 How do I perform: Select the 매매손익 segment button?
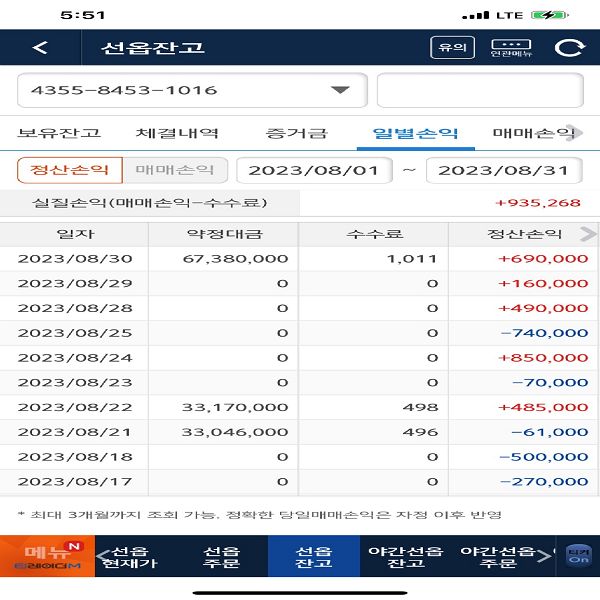[x=175, y=170]
